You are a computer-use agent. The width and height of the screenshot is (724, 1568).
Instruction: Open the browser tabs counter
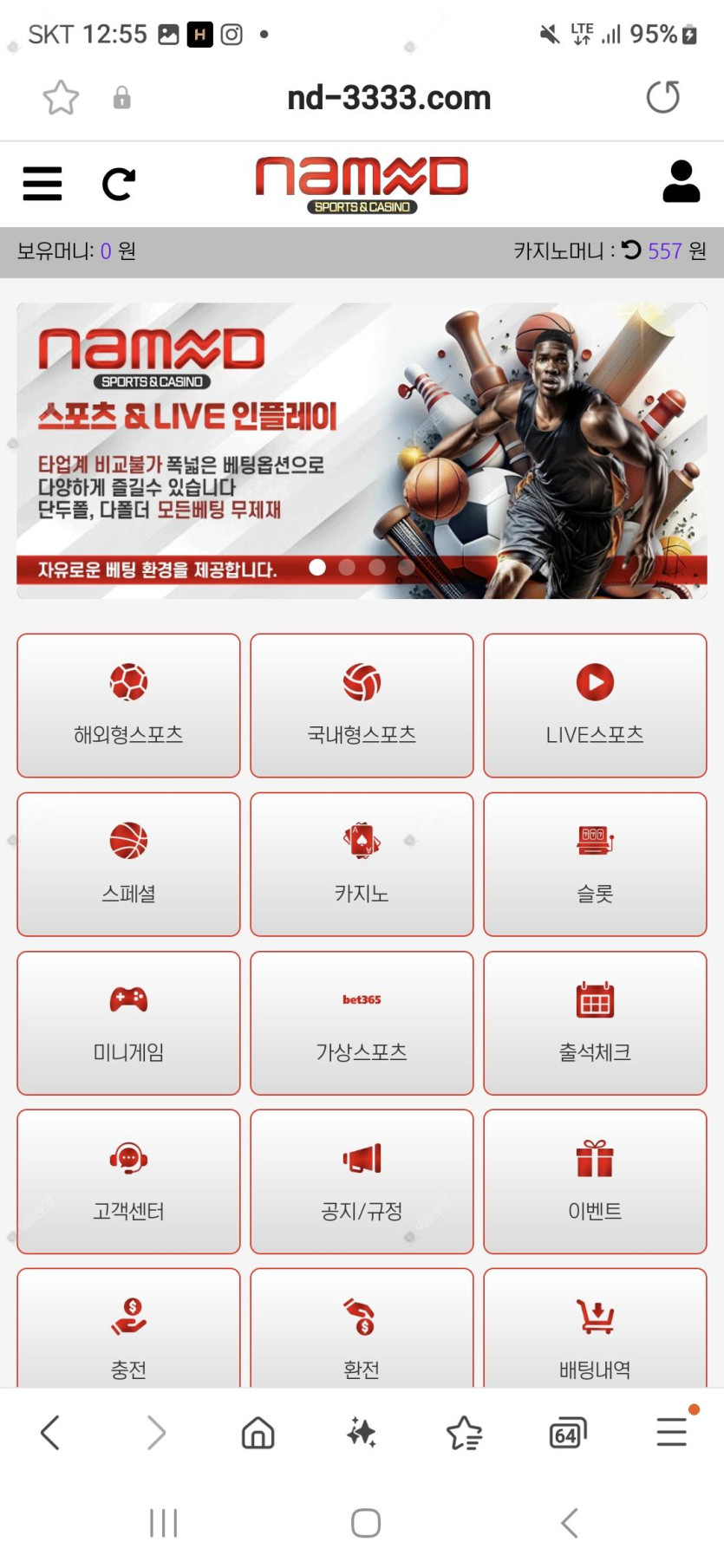click(x=568, y=1434)
